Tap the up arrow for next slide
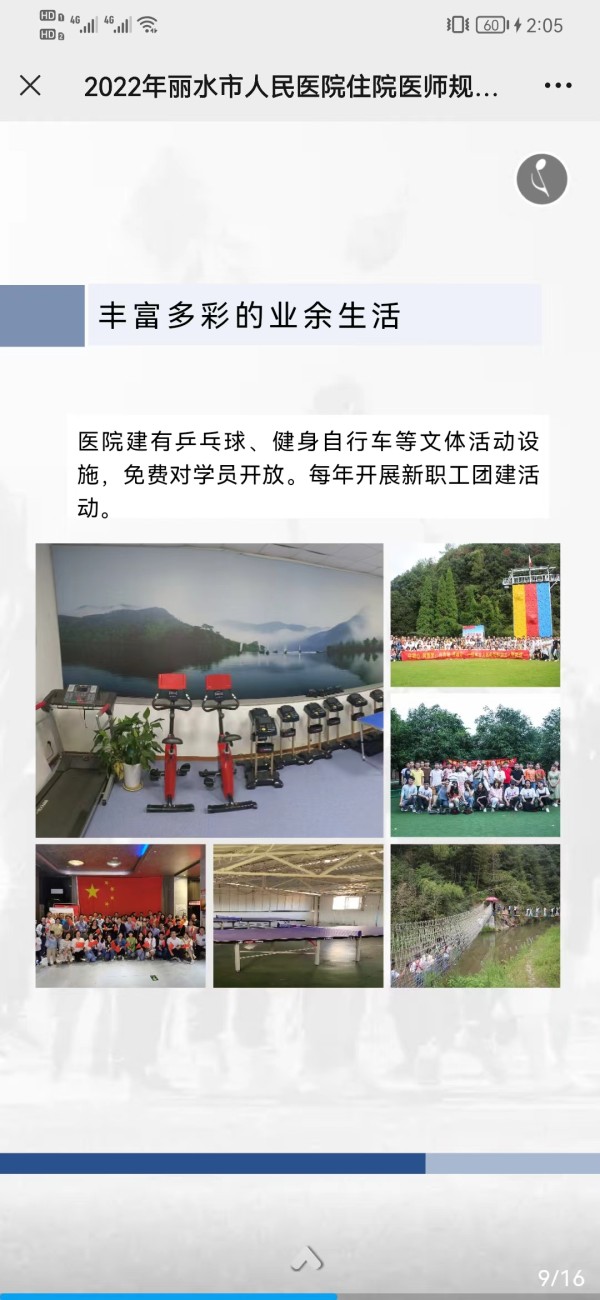This screenshot has height=1300, width=600. point(307,1259)
